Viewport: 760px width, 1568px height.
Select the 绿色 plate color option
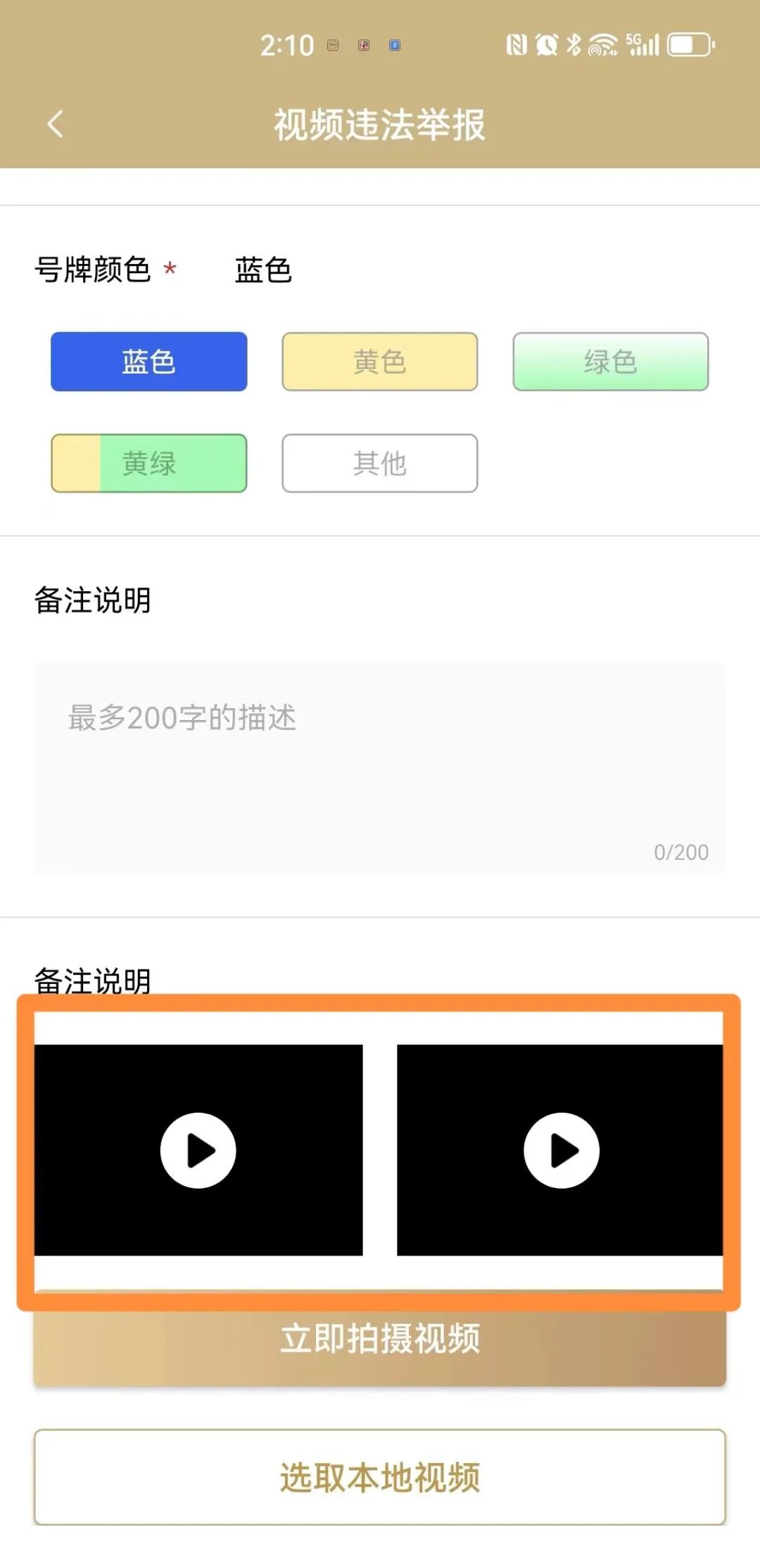tap(609, 362)
